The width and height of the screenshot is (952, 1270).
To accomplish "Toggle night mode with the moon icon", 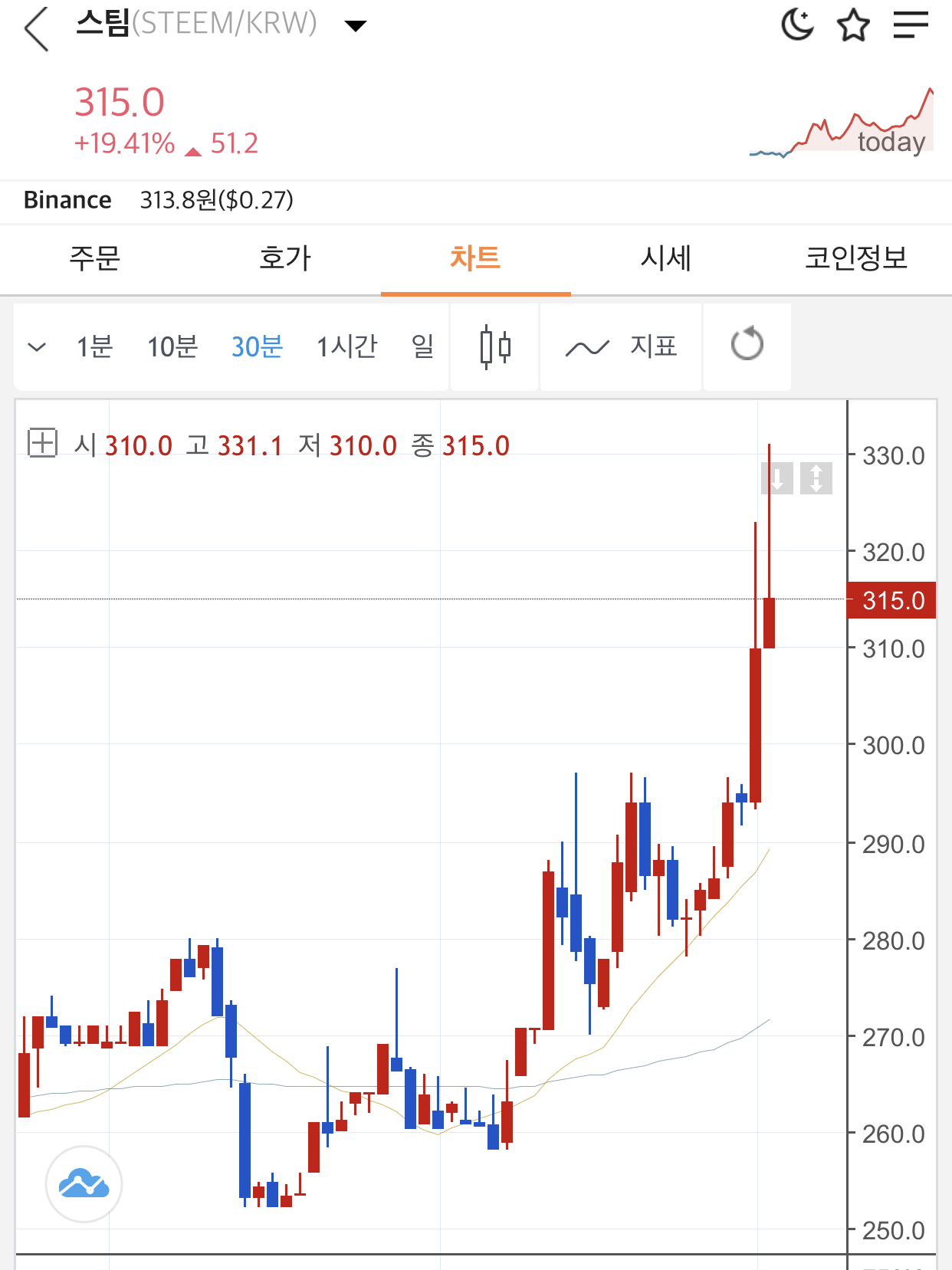I will [797, 25].
